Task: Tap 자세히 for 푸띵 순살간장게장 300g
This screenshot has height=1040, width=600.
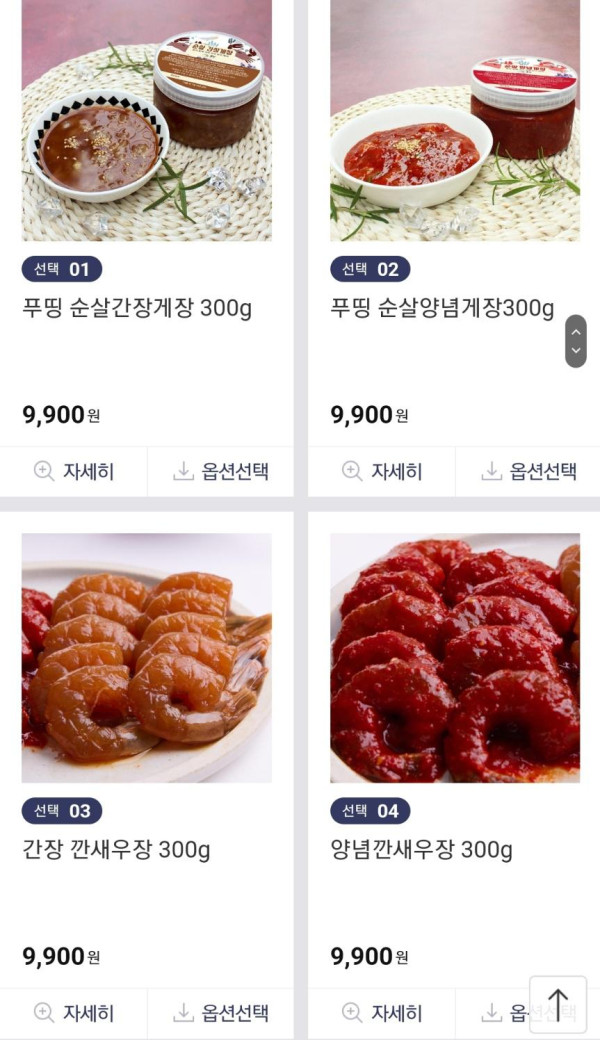Action: point(74,471)
